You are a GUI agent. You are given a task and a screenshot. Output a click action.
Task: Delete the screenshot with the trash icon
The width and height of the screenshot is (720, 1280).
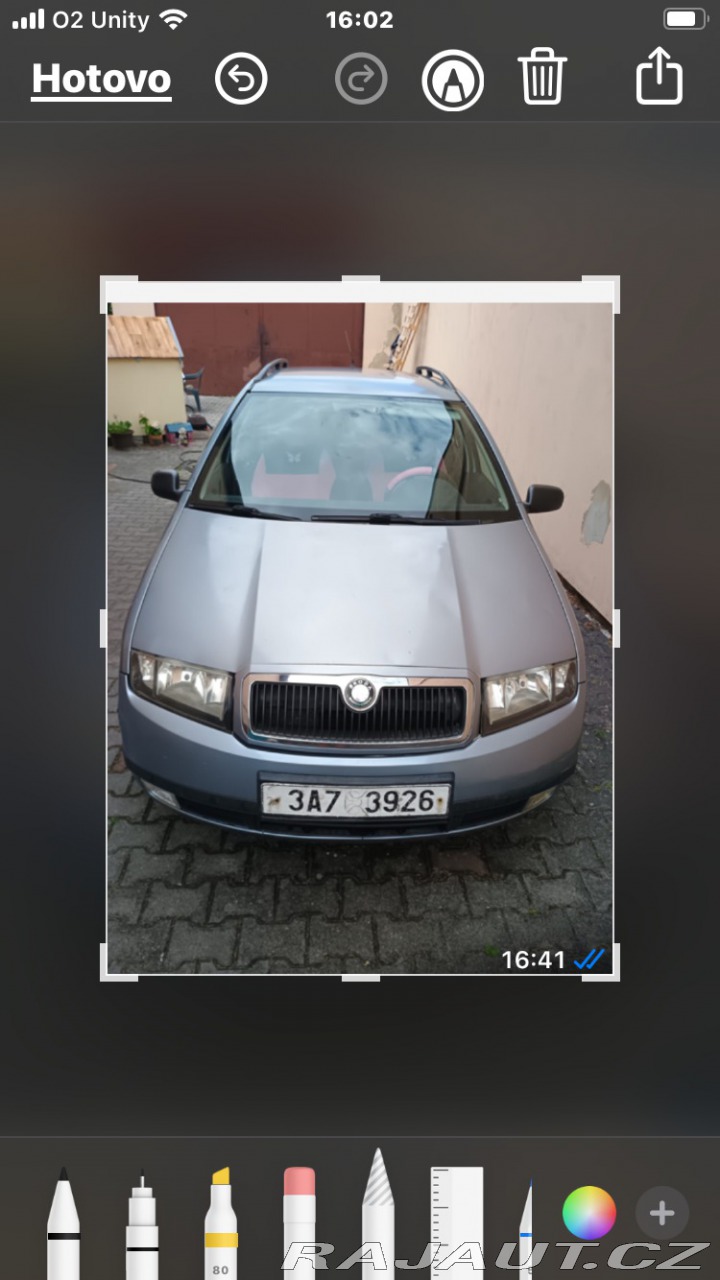pyautogui.click(x=542, y=80)
